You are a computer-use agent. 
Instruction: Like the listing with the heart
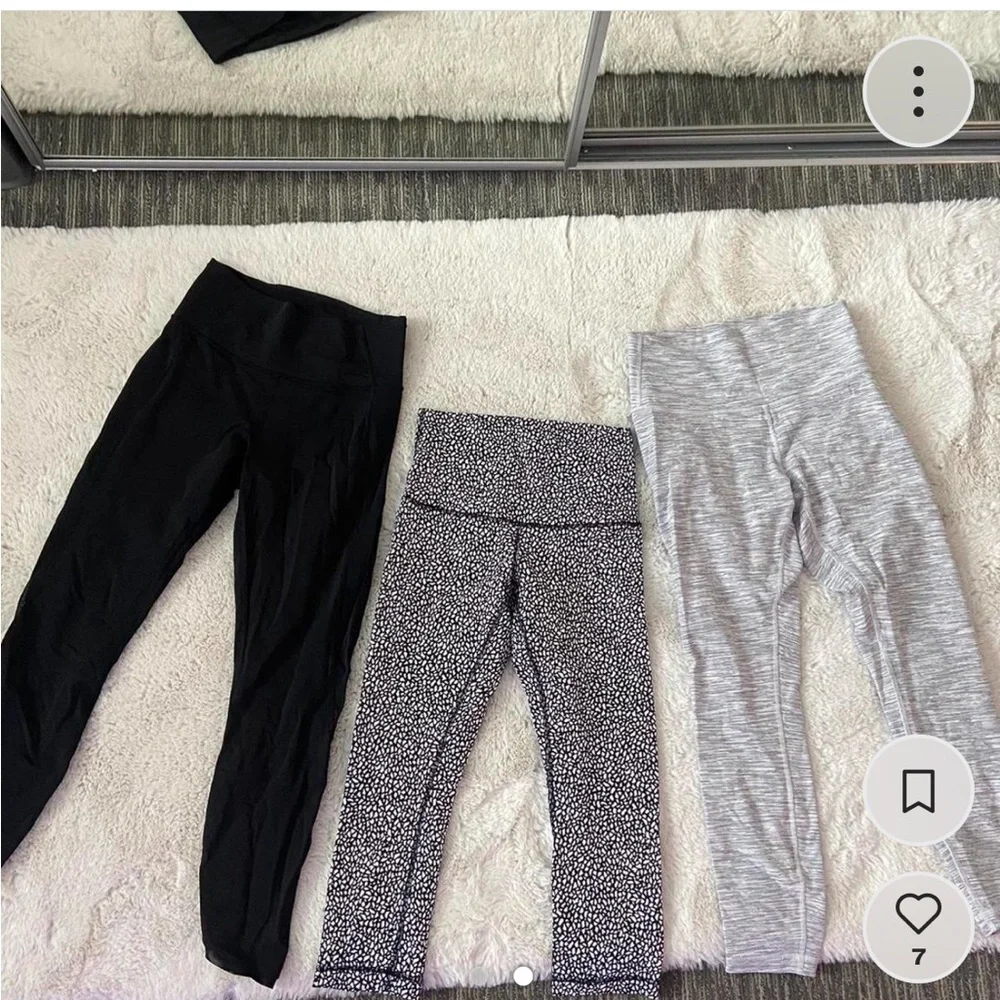917,914
